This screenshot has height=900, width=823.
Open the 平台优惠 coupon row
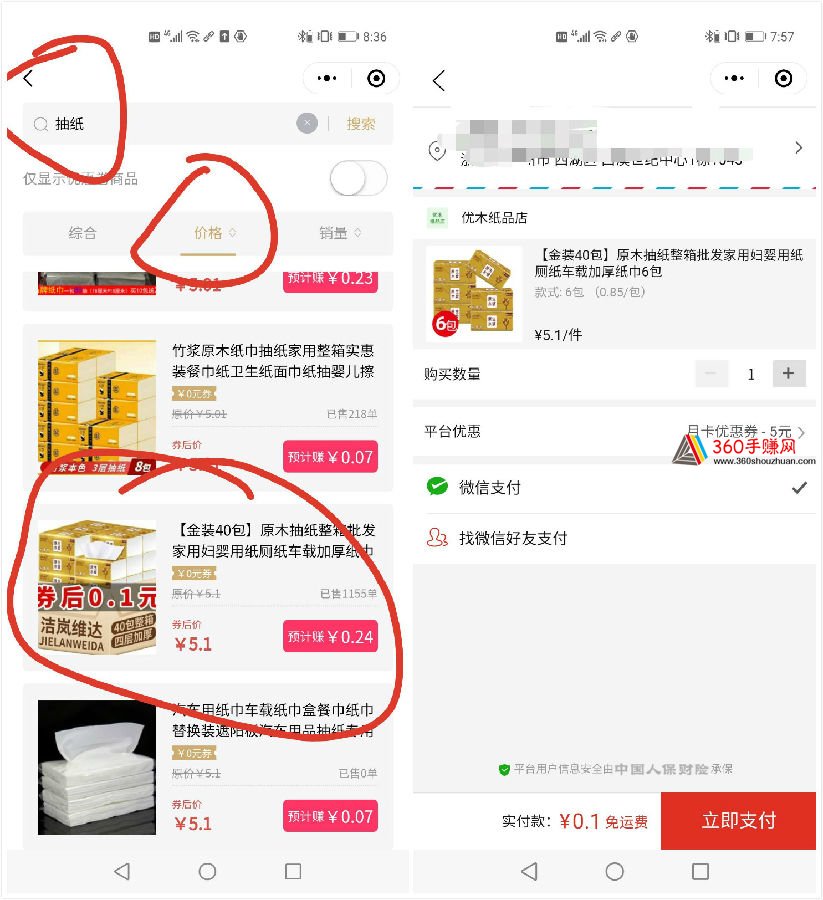[x=616, y=432]
